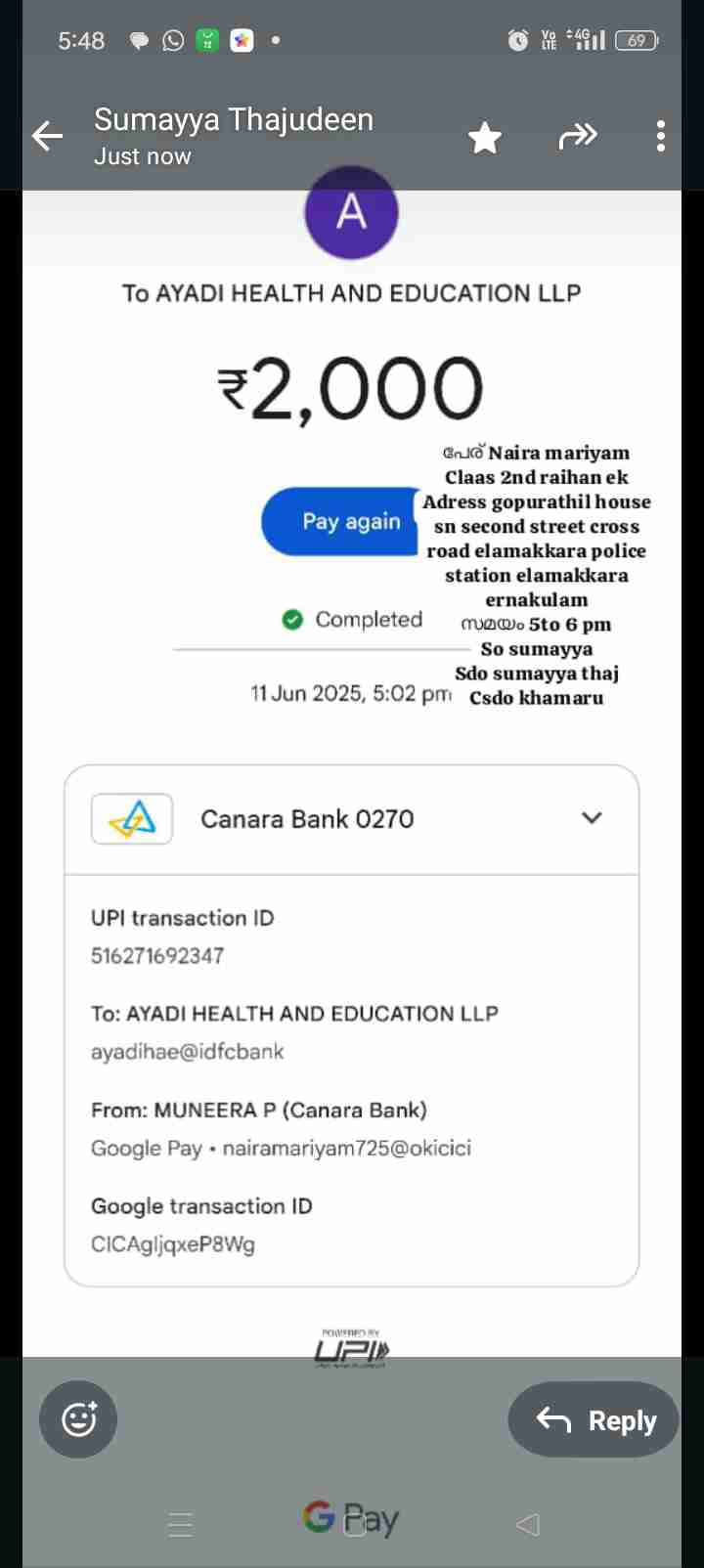
Task: Add an emoji reaction to the image
Action: (x=78, y=1419)
